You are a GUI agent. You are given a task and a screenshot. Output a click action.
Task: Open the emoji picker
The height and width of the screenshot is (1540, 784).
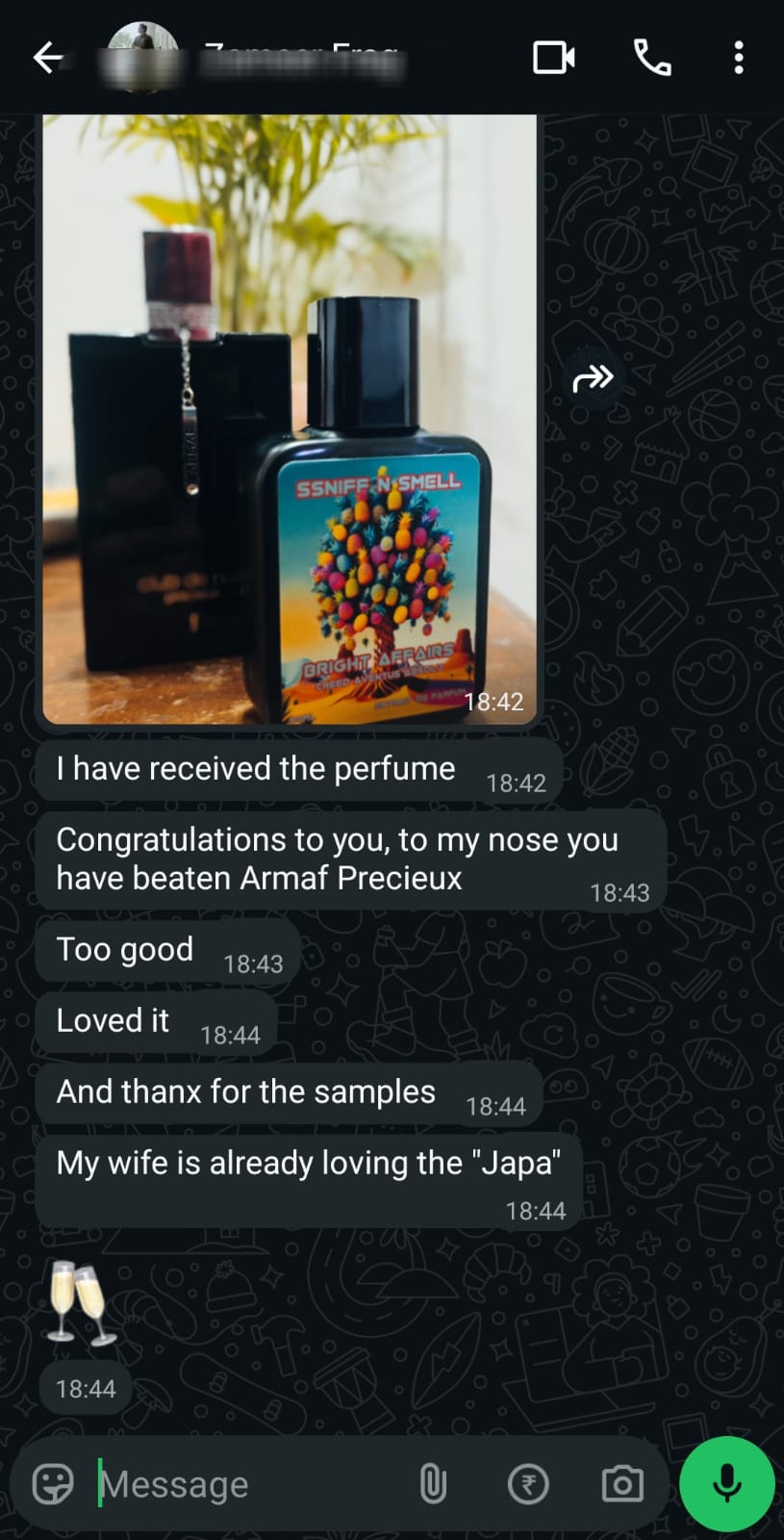pyautogui.click(x=53, y=1483)
